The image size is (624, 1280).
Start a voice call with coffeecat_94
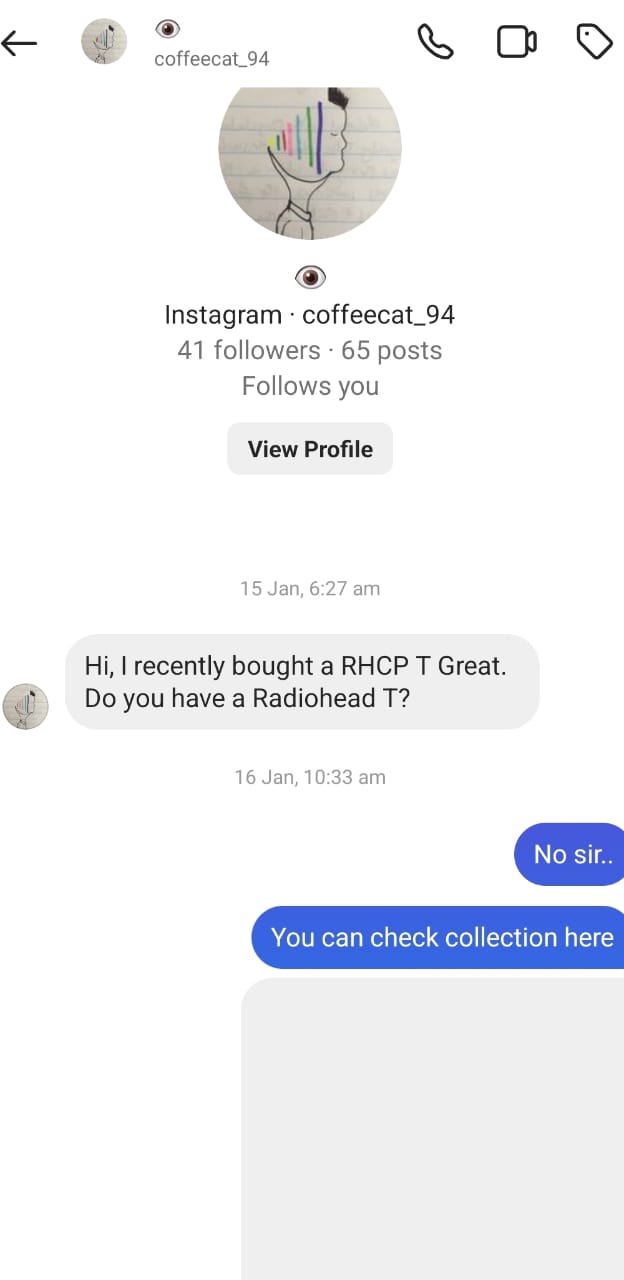click(435, 42)
